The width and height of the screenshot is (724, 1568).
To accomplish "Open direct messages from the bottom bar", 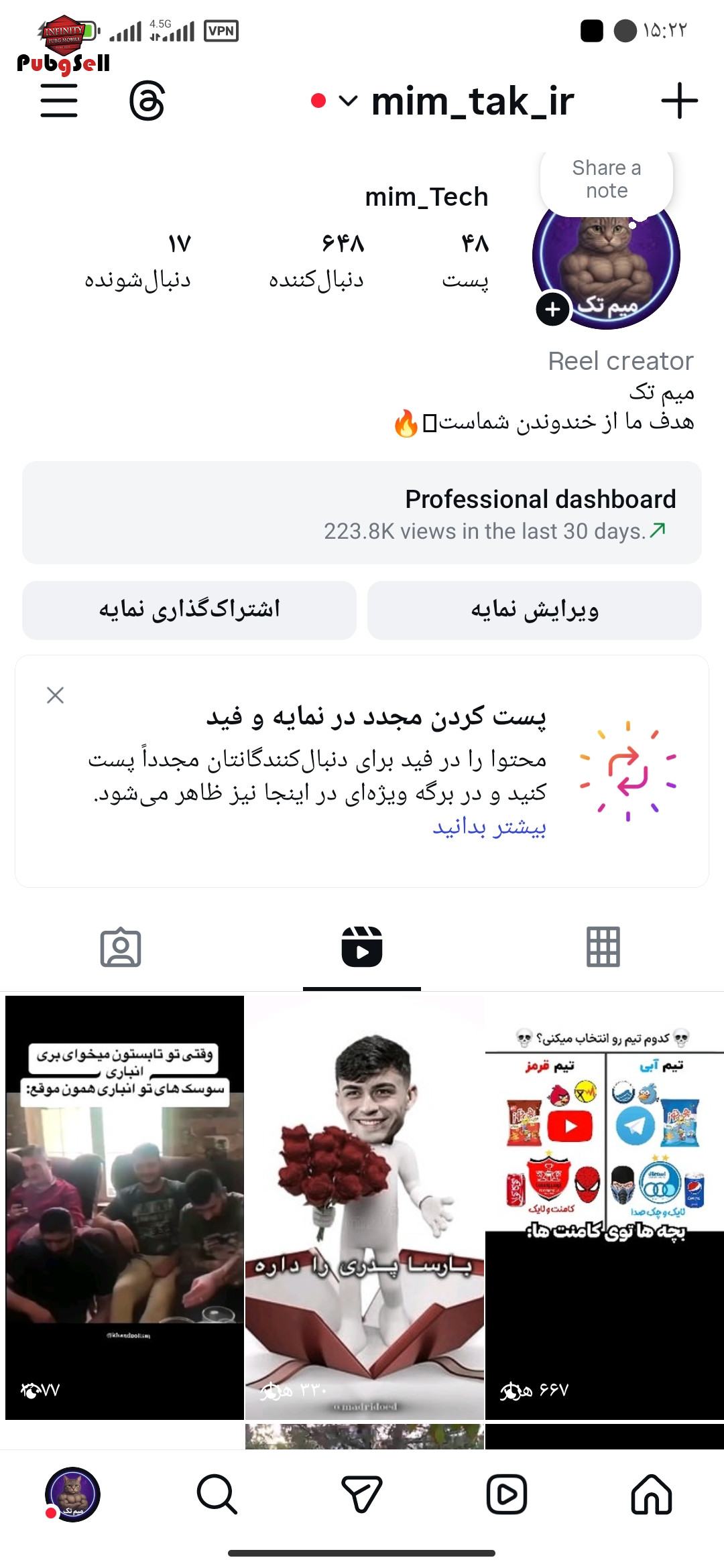I will pyautogui.click(x=361, y=1494).
